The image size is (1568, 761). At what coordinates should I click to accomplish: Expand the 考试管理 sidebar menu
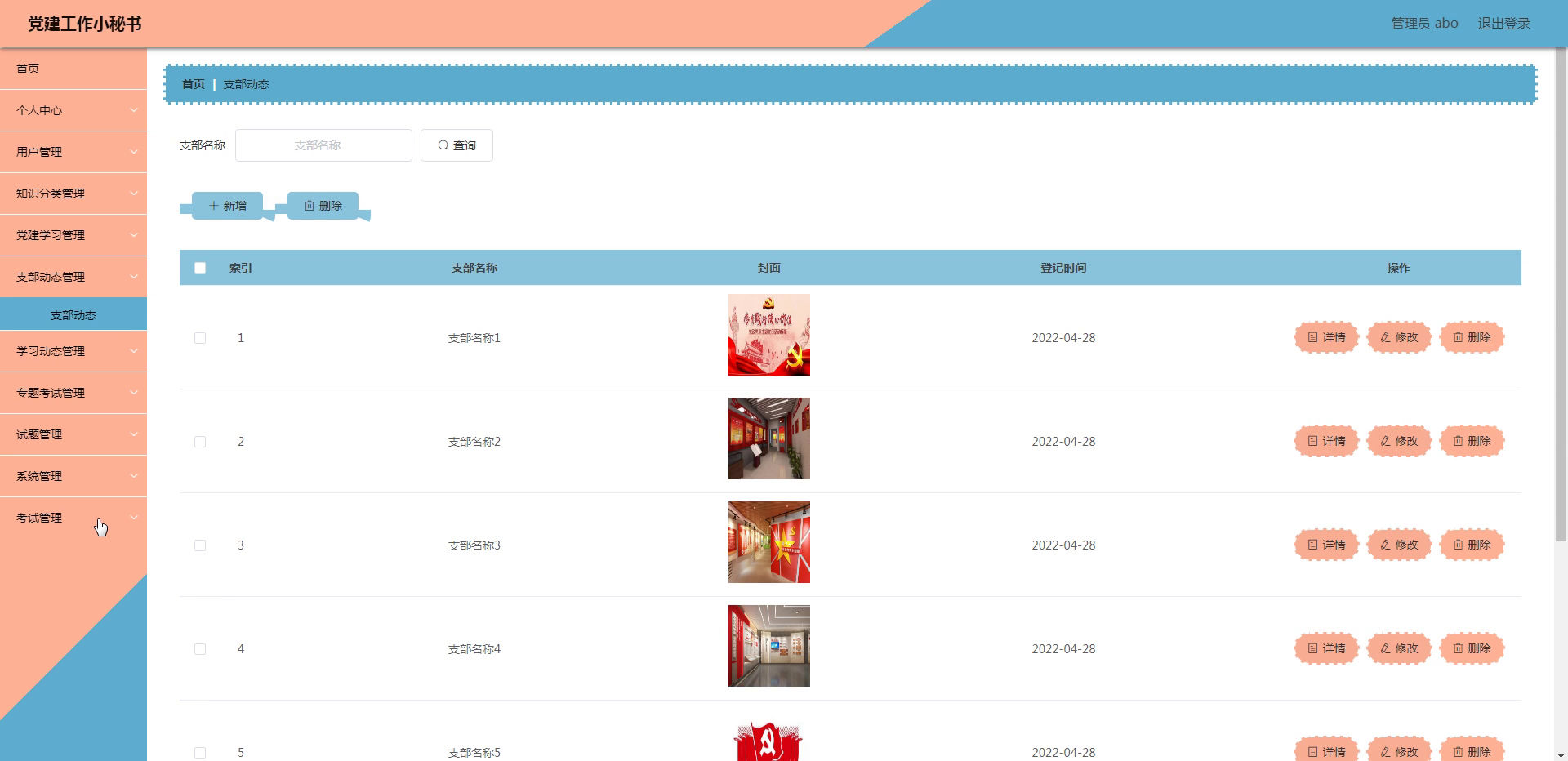click(x=73, y=518)
